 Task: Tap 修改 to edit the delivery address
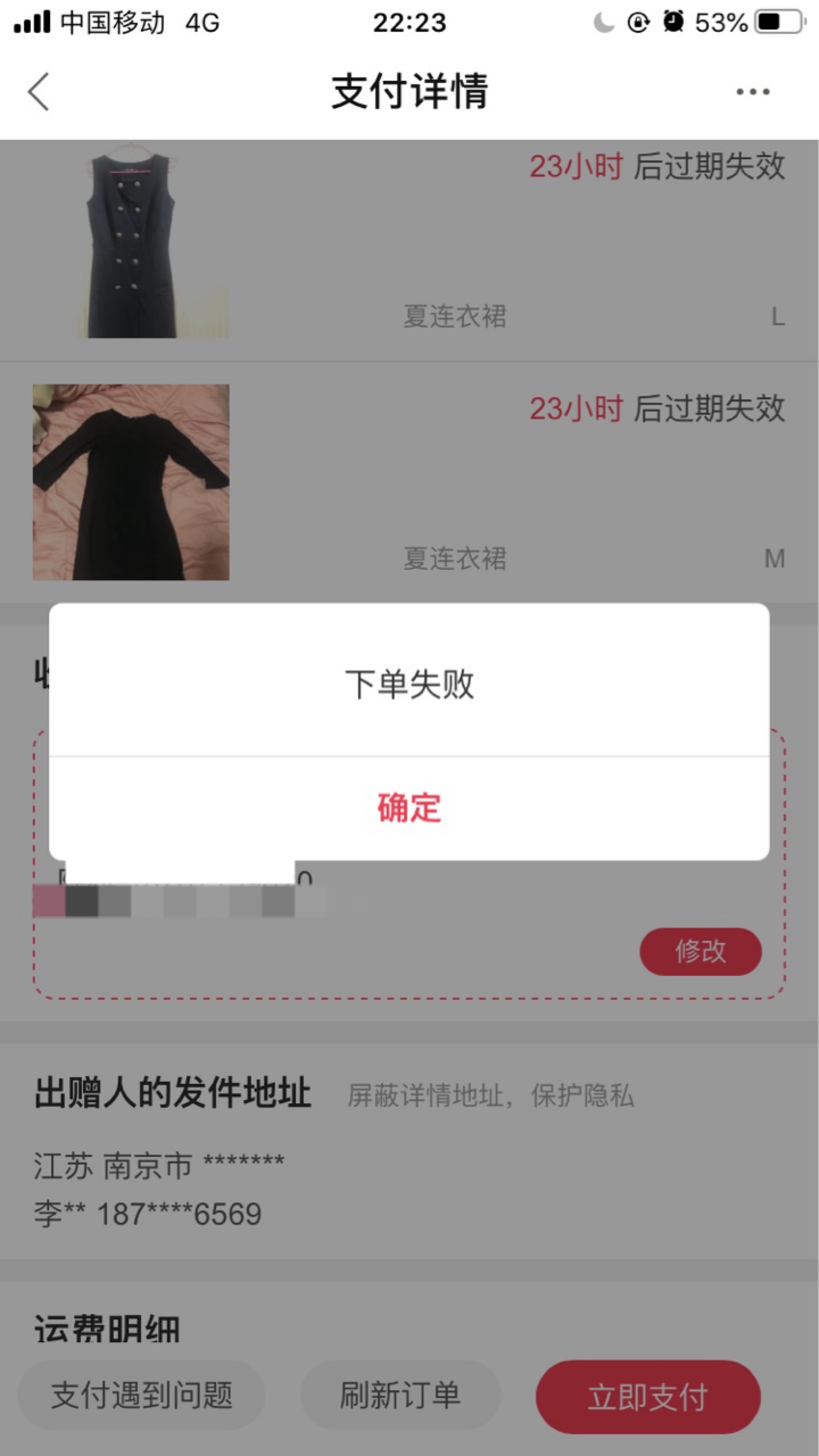coord(701,952)
